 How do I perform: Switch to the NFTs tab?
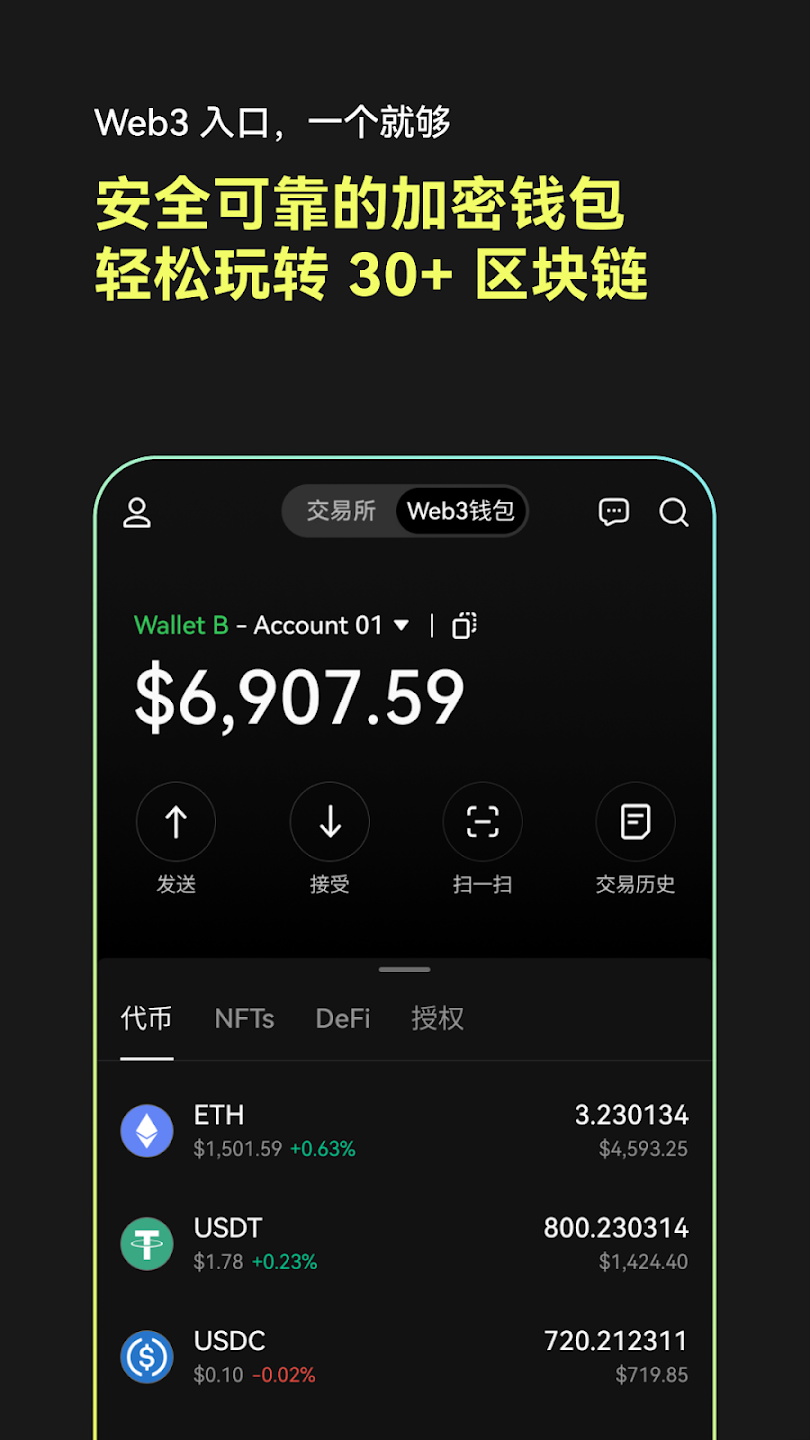click(243, 1018)
